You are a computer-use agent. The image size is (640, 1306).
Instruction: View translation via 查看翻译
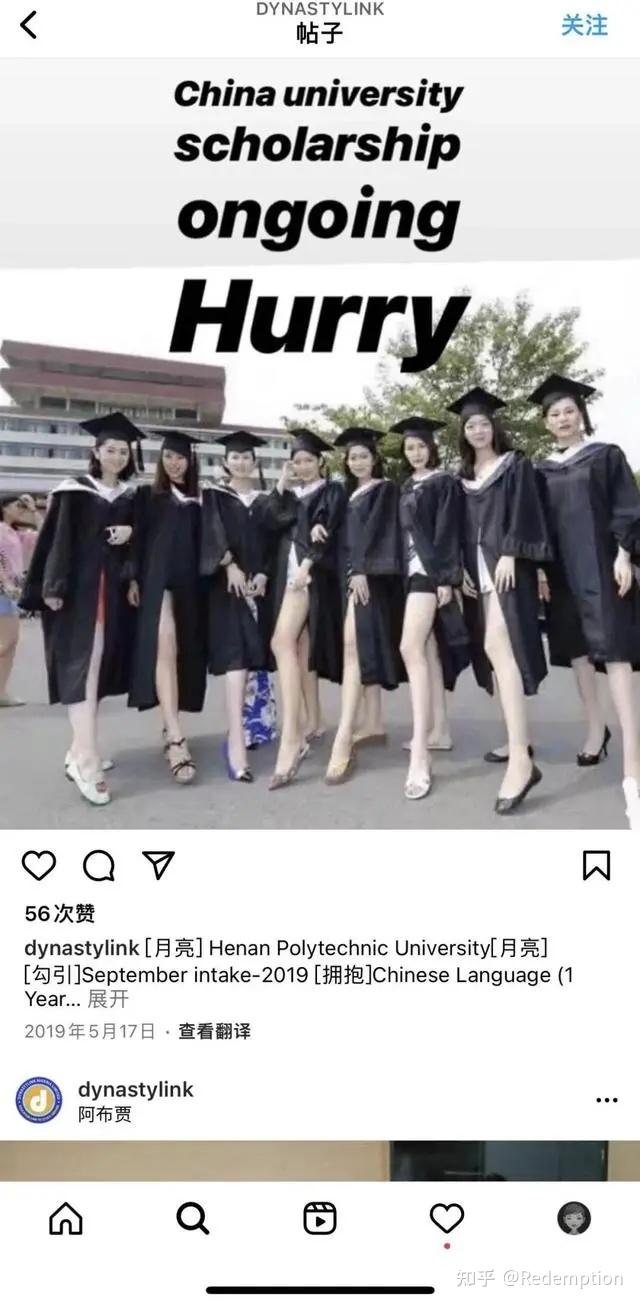(x=214, y=1031)
